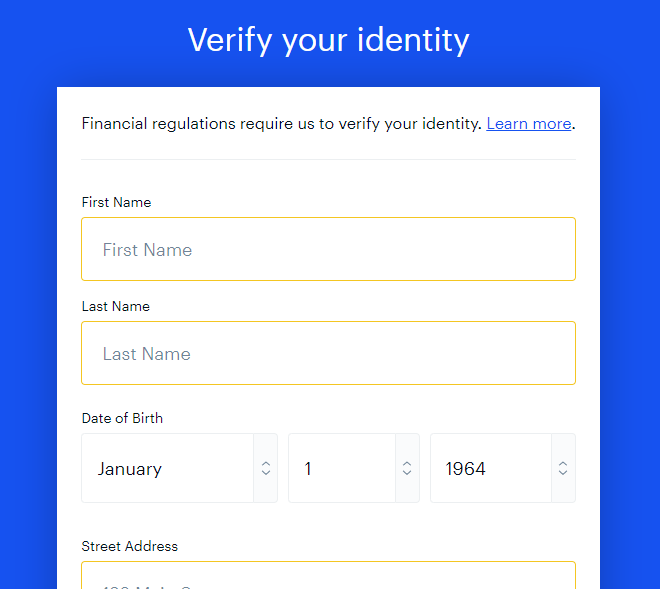The image size is (660, 589).
Task: Open the Learn more link
Action: pyautogui.click(x=528, y=124)
